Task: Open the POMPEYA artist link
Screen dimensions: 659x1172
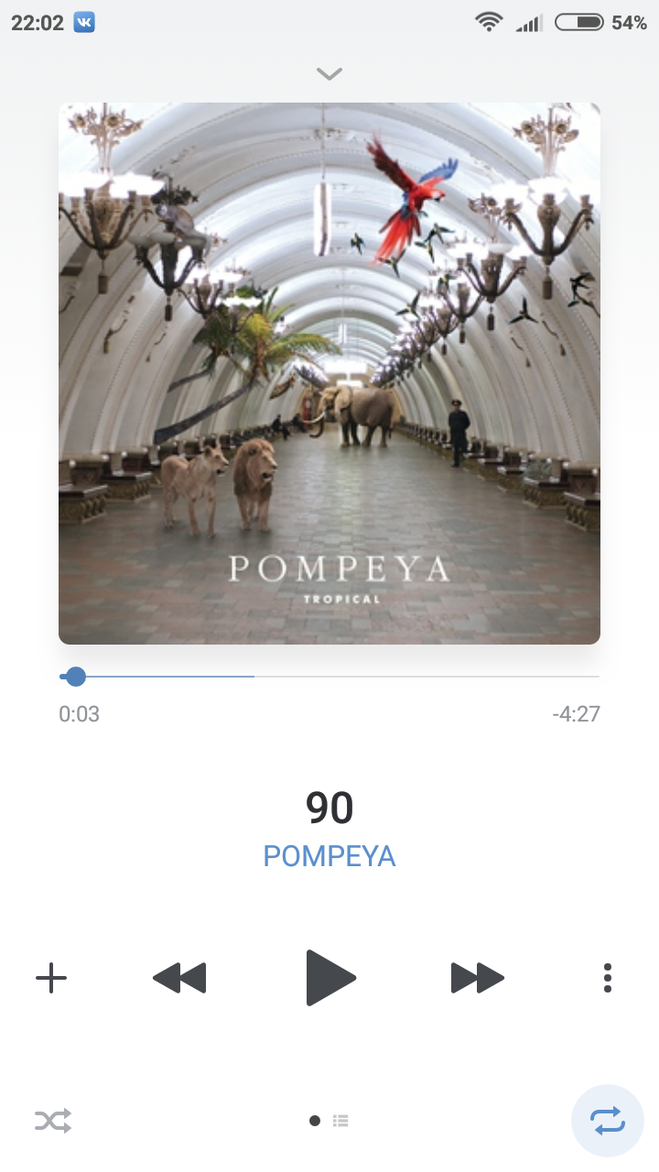Action: [x=329, y=856]
